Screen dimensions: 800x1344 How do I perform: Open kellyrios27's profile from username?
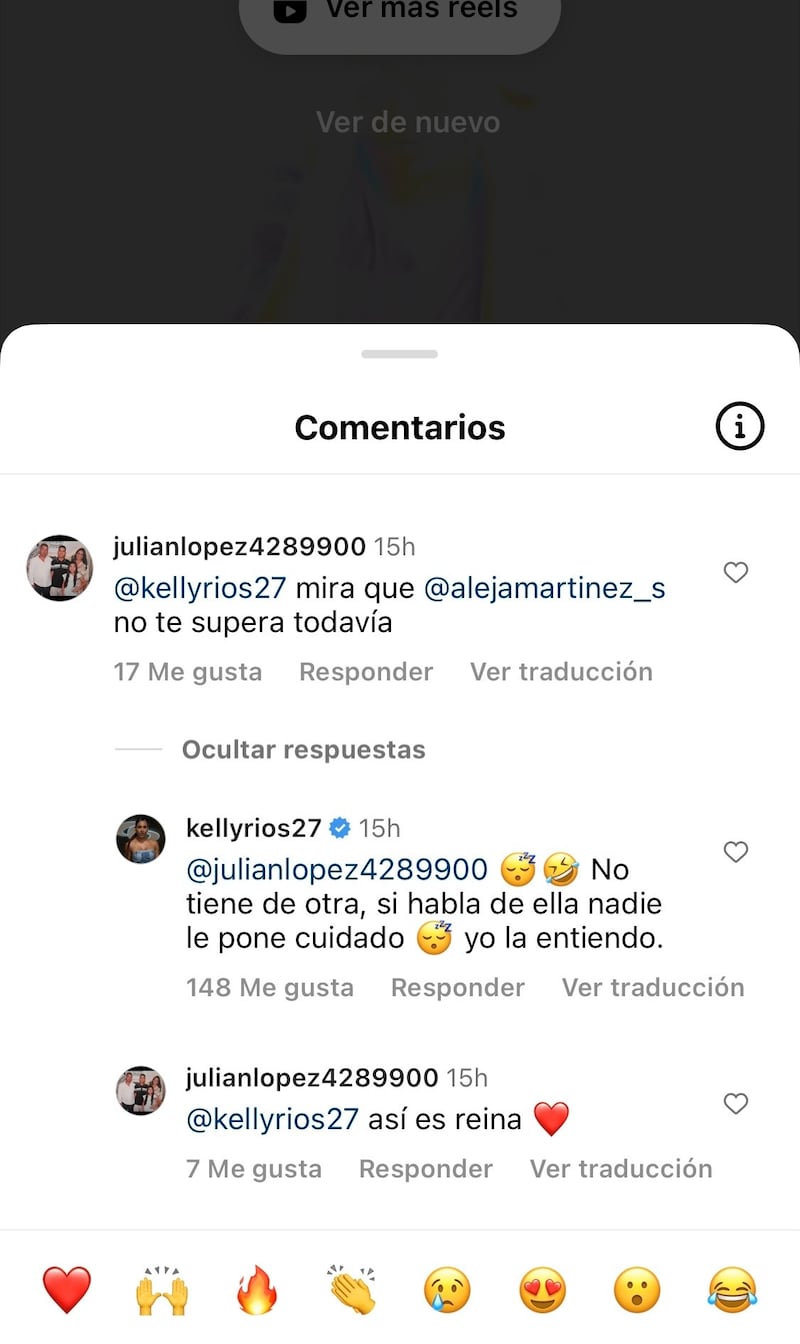click(x=254, y=828)
